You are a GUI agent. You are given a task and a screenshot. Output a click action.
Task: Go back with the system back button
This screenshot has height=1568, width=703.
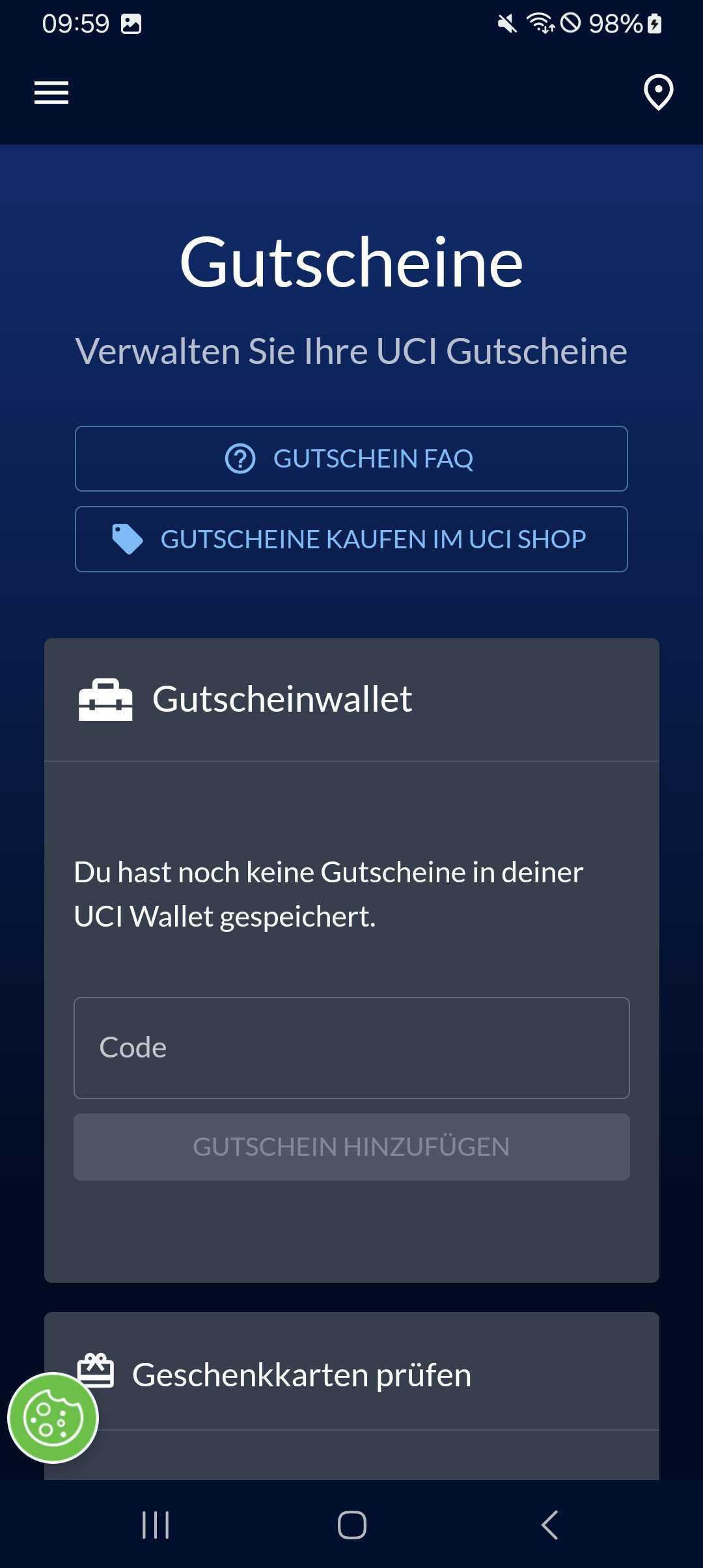(x=549, y=1524)
